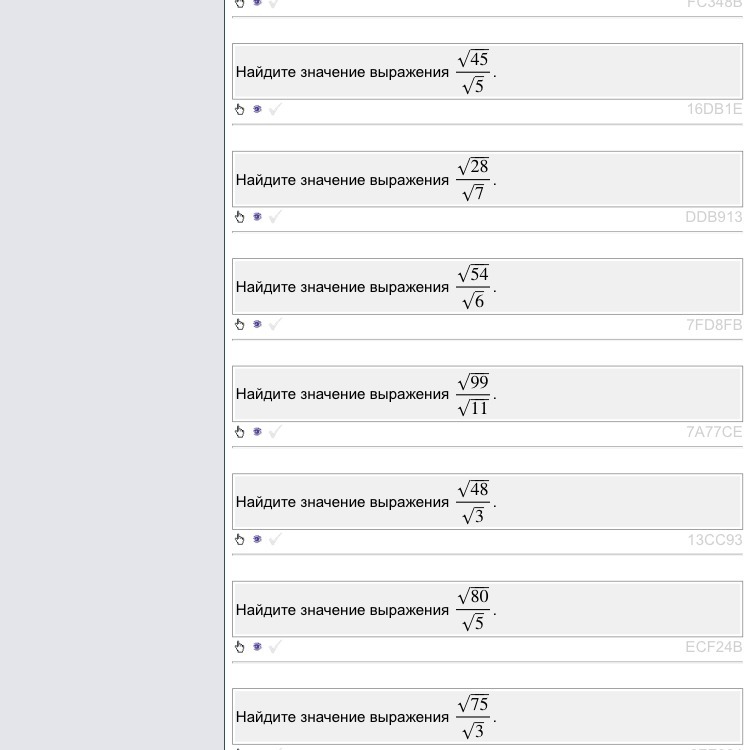Tap the hand icon under task 13CC93
750x750 pixels.
coord(239,539)
